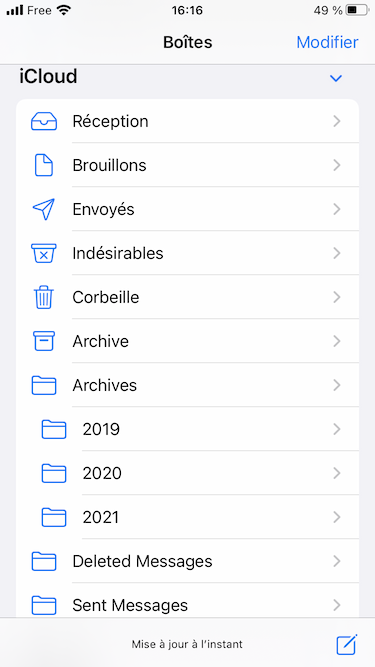This screenshot has height=667, width=375.
Task: Open the 2021 subfolder
Action: tap(188, 517)
